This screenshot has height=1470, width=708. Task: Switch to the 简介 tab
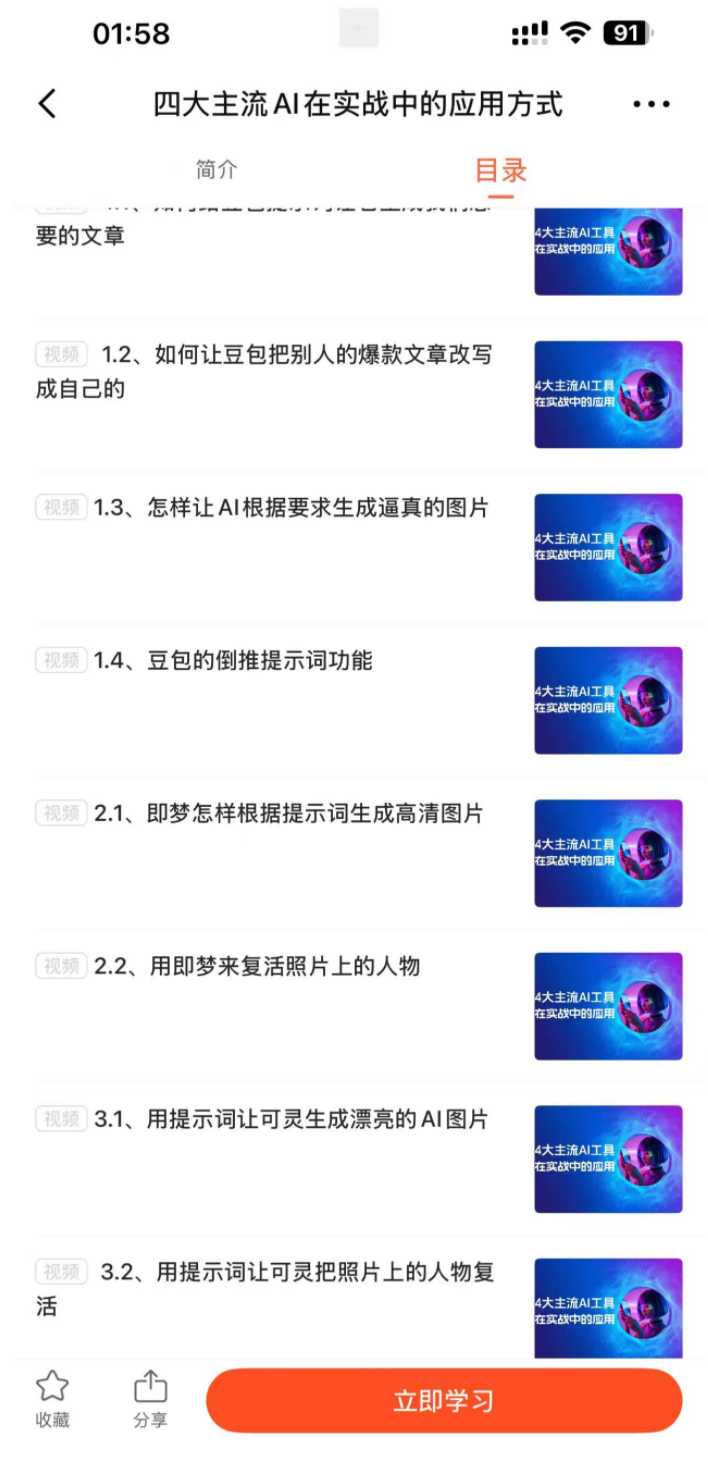[217, 170]
